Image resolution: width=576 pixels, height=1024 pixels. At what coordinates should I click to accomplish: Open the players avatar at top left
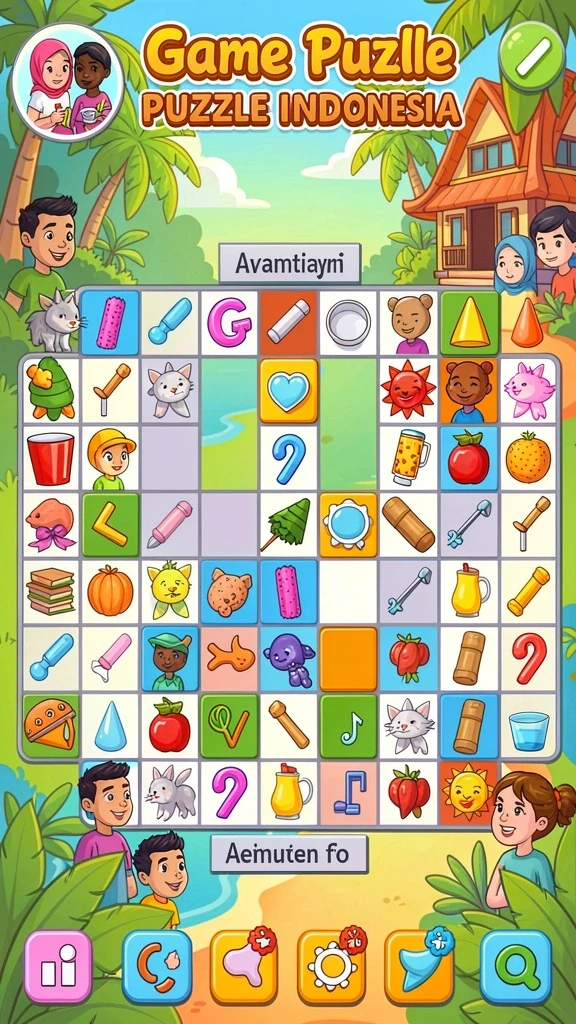pyautogui.click(x=67, y=81)
